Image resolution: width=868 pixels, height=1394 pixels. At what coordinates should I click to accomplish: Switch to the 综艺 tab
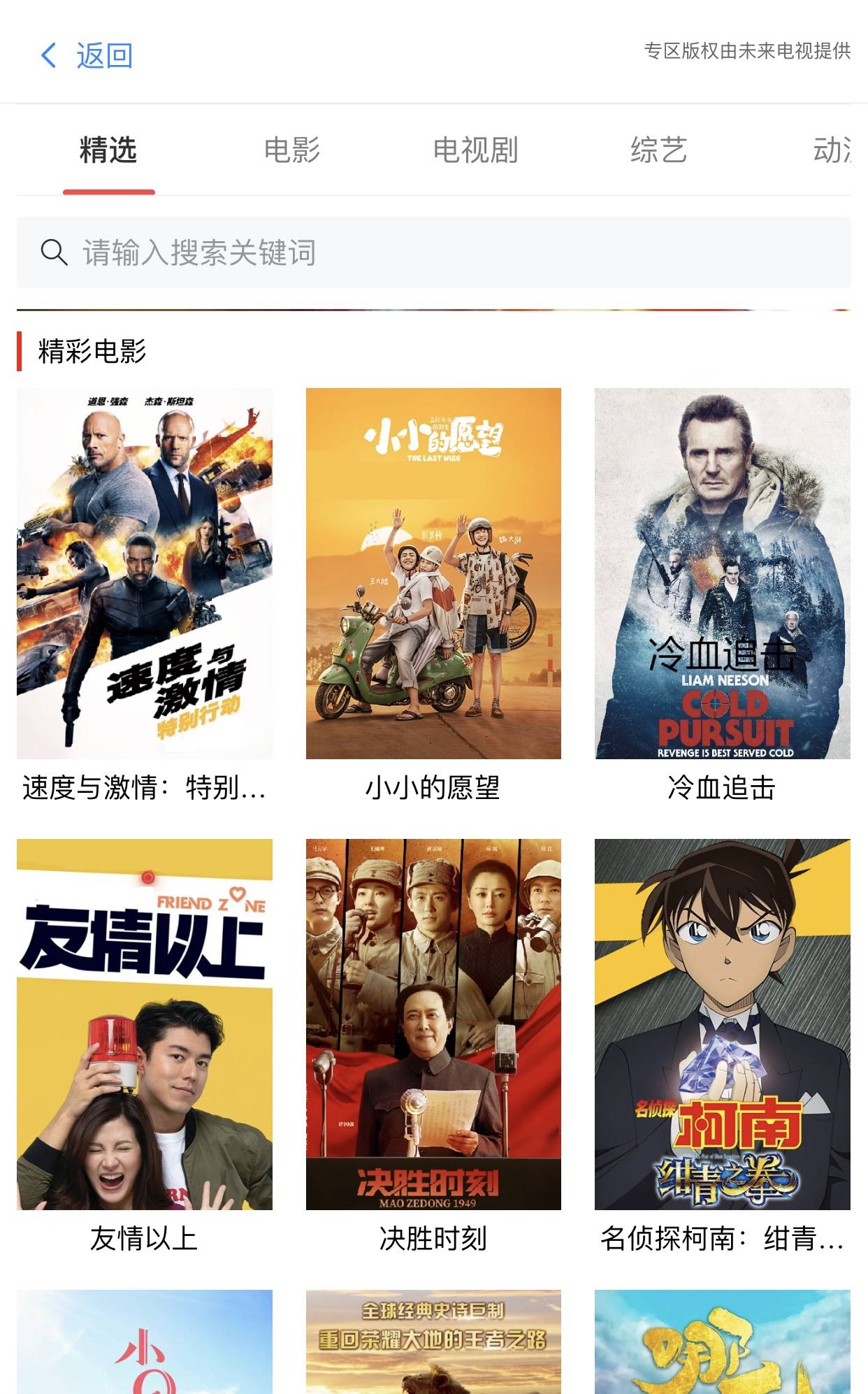pyautogui.click(x=659, y=150)
